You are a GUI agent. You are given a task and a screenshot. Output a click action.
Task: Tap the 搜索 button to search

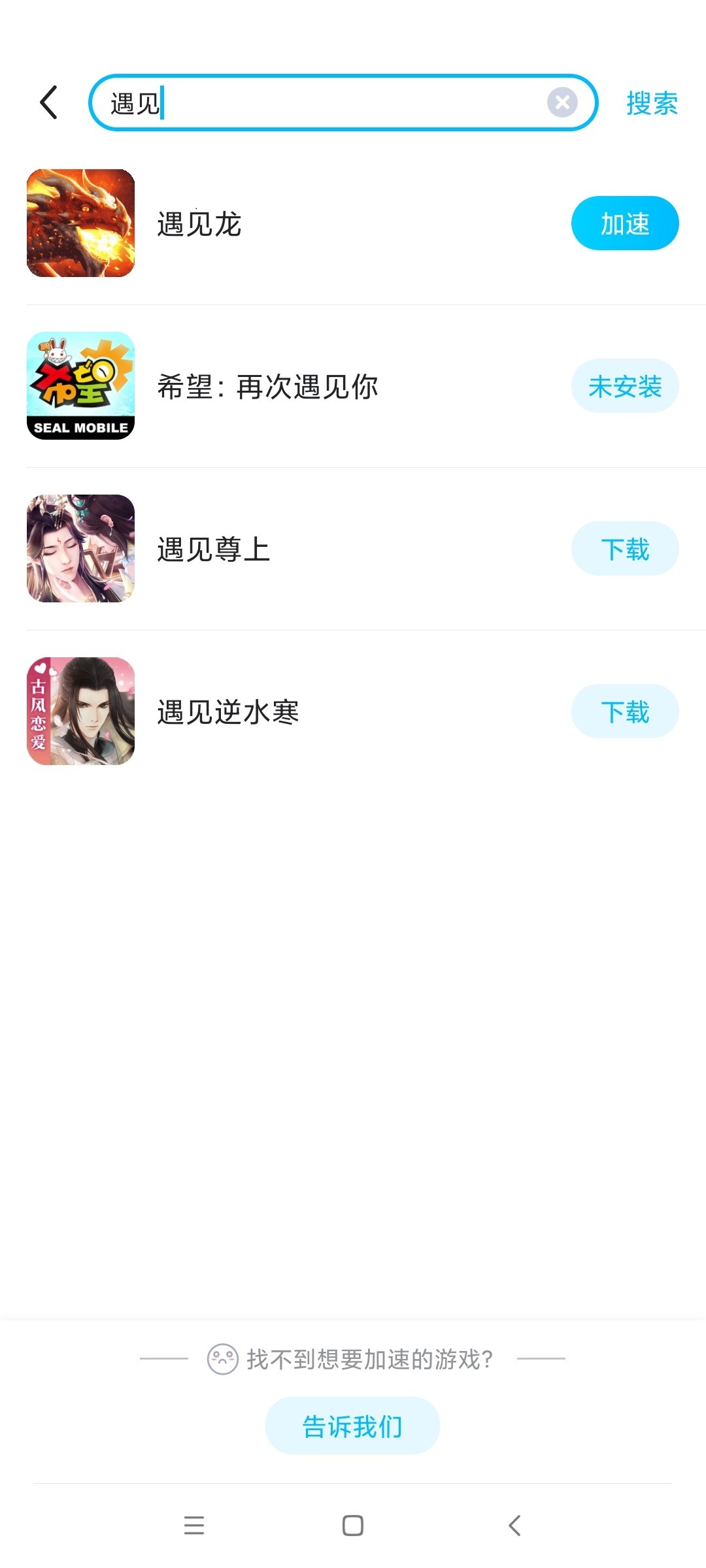coord(652,103)
